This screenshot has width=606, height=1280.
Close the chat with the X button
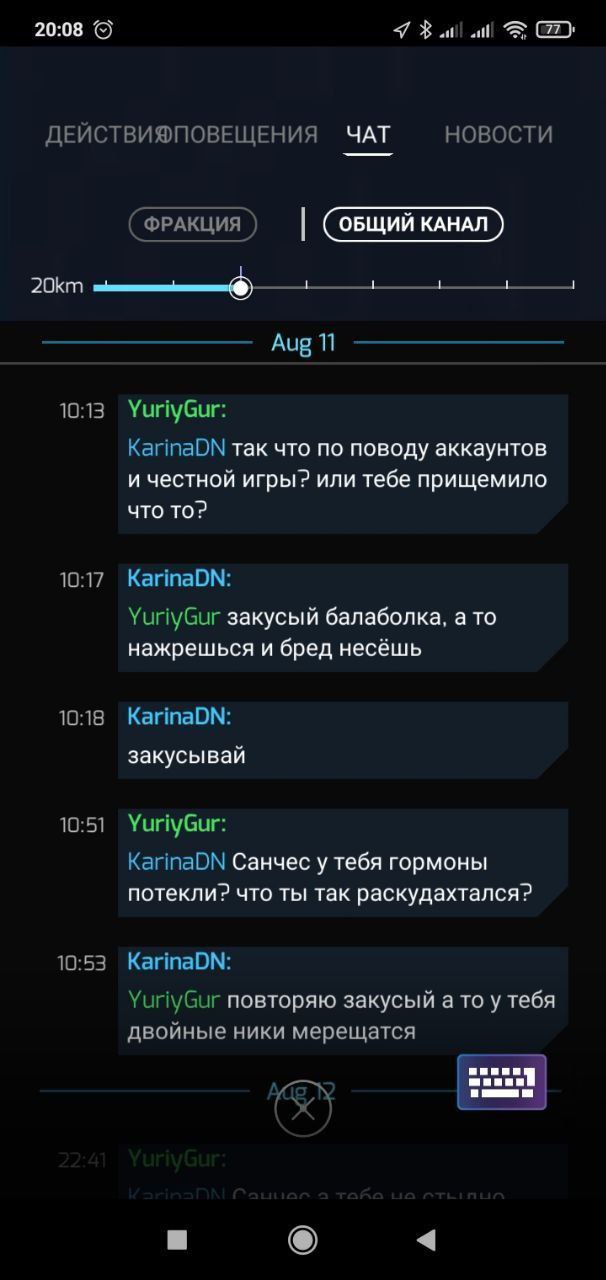302,1108
